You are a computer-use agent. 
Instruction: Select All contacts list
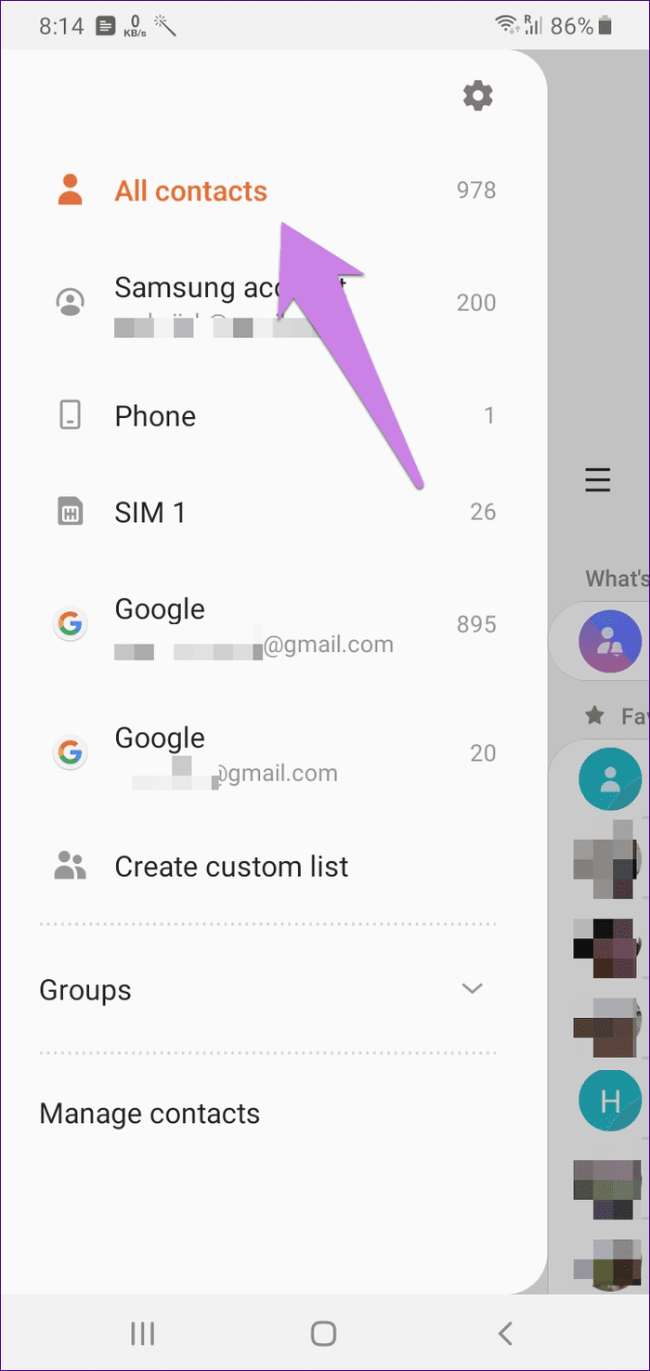click(190, 191)
